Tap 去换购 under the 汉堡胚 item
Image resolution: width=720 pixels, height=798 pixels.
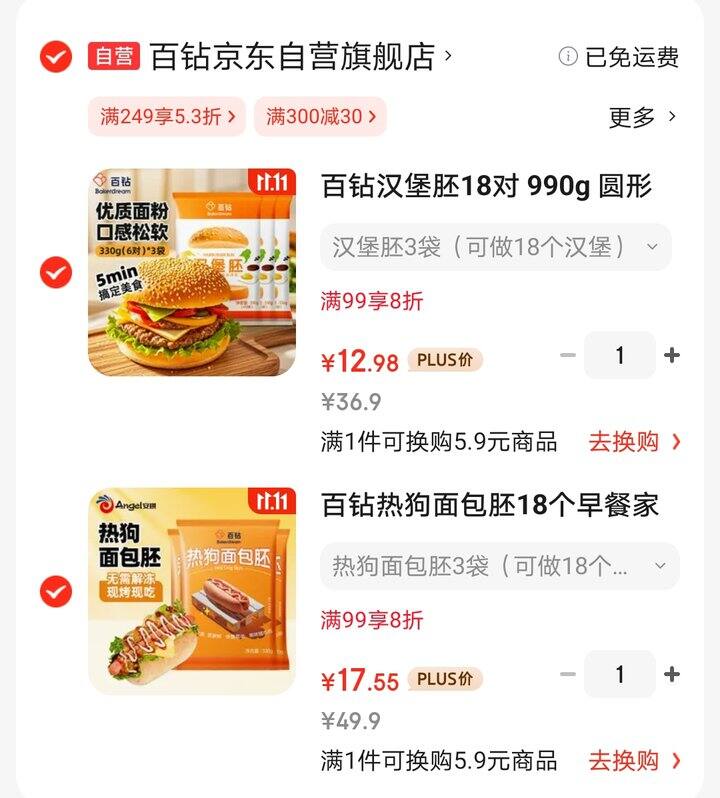[x=634, y=441]
